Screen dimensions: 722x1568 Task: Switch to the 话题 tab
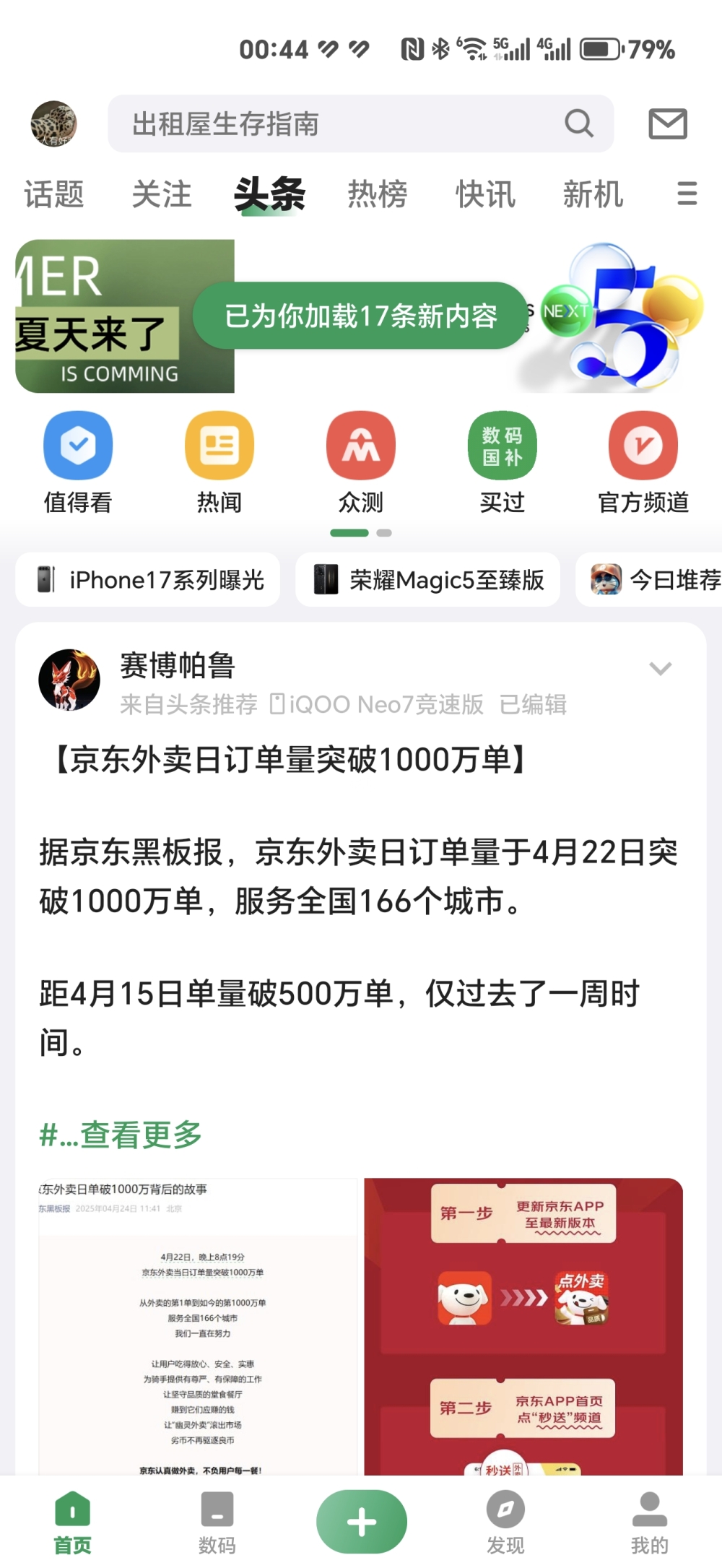coord(54,195)
